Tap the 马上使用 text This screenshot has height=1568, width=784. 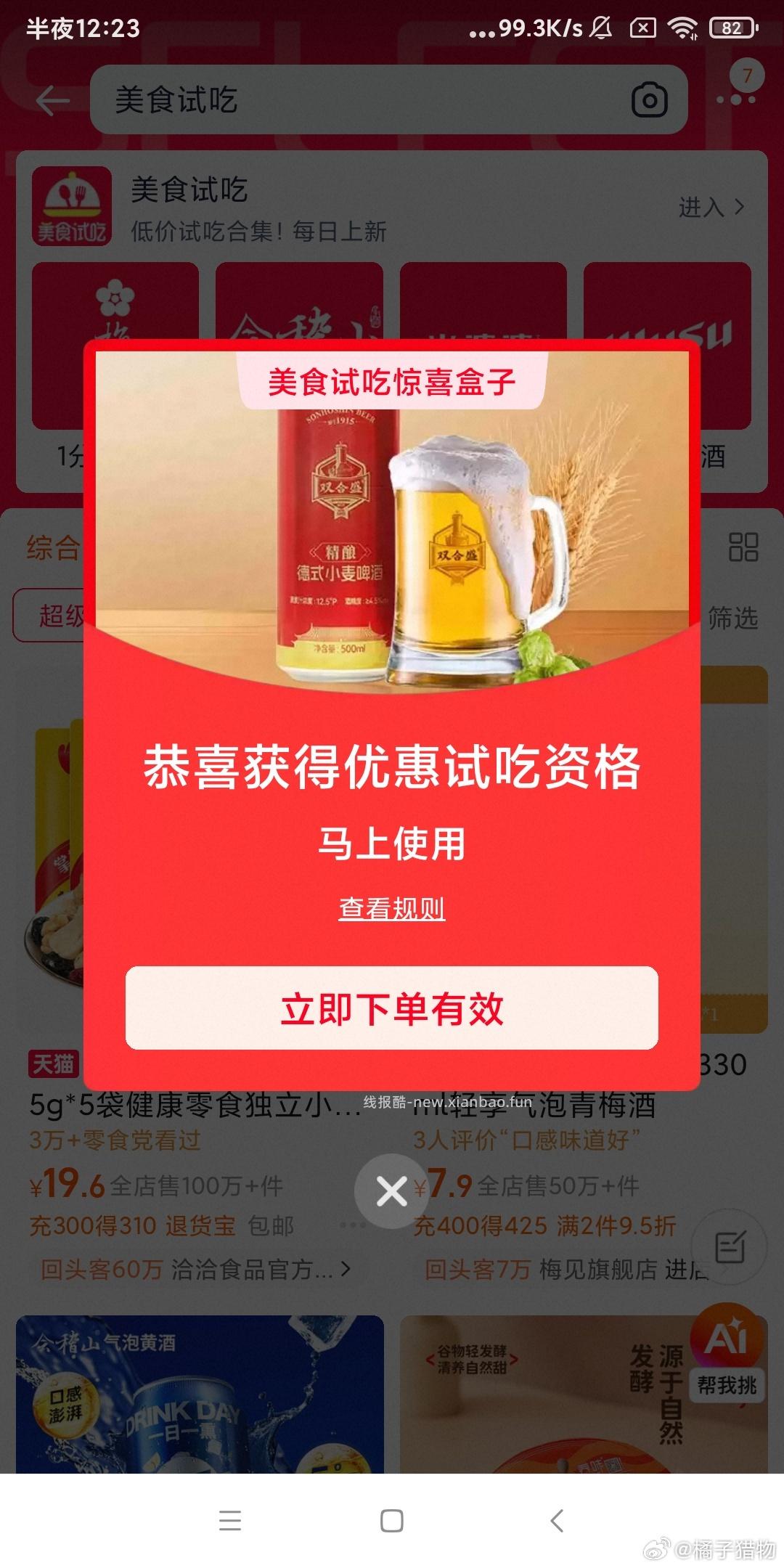392,842
